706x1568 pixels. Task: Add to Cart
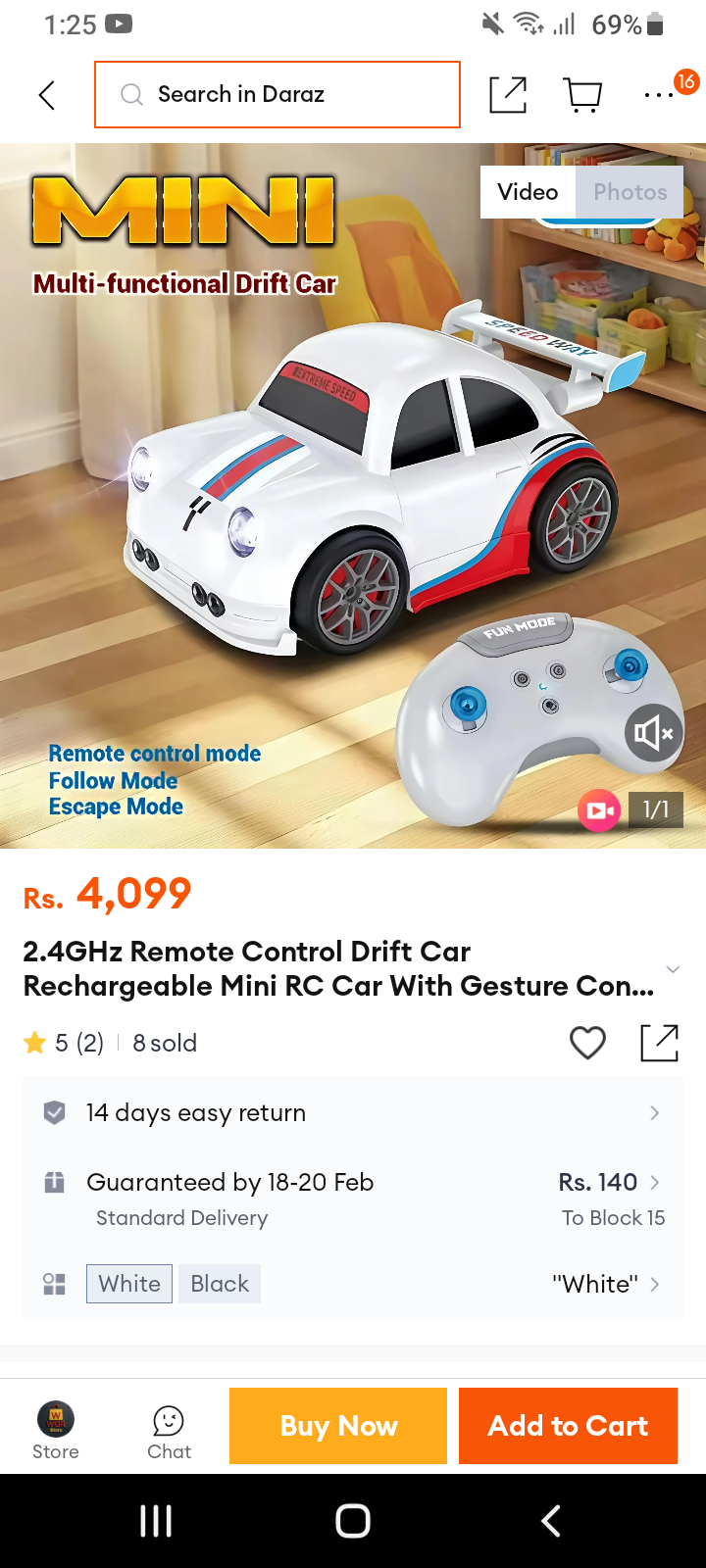coord(568,1426)
